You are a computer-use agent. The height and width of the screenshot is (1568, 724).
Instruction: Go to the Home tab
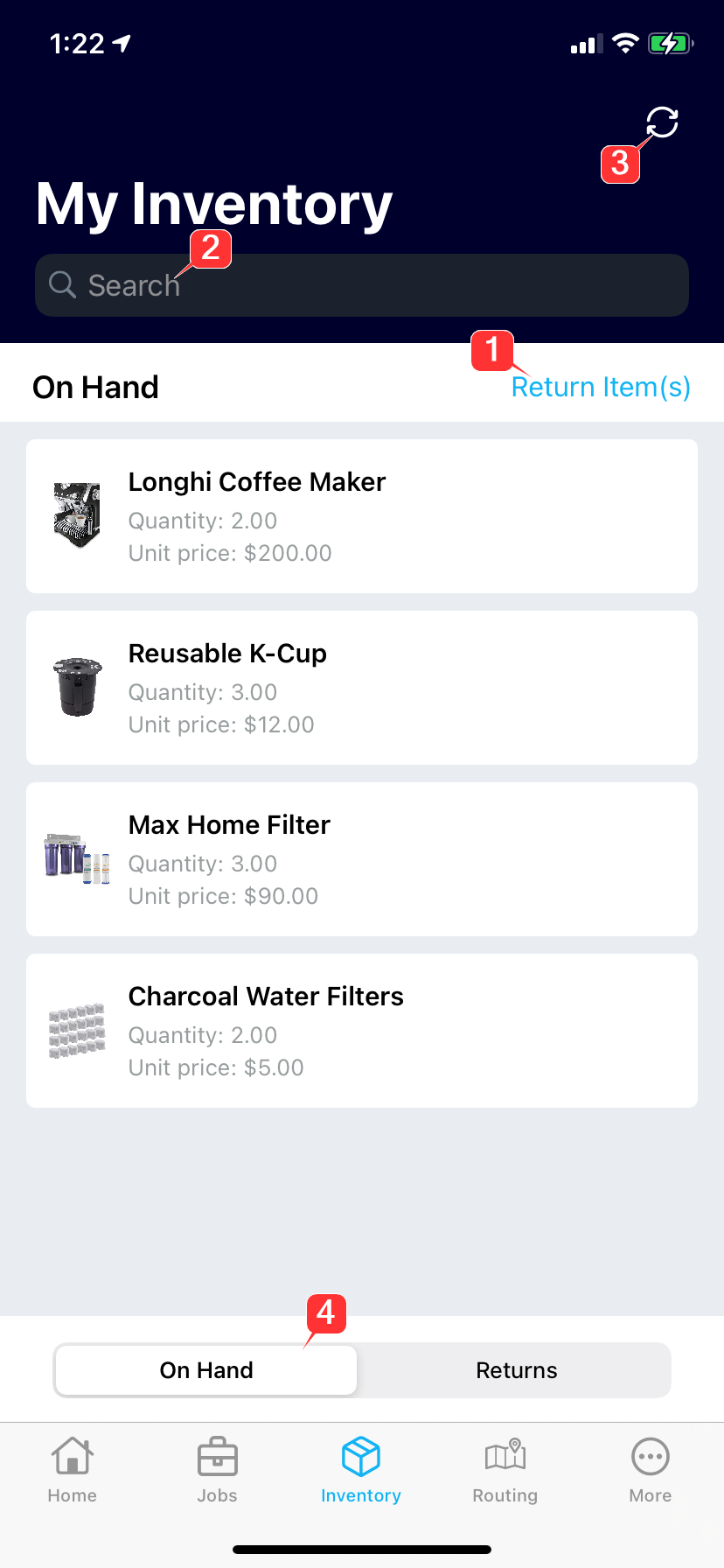(73, 1470)
